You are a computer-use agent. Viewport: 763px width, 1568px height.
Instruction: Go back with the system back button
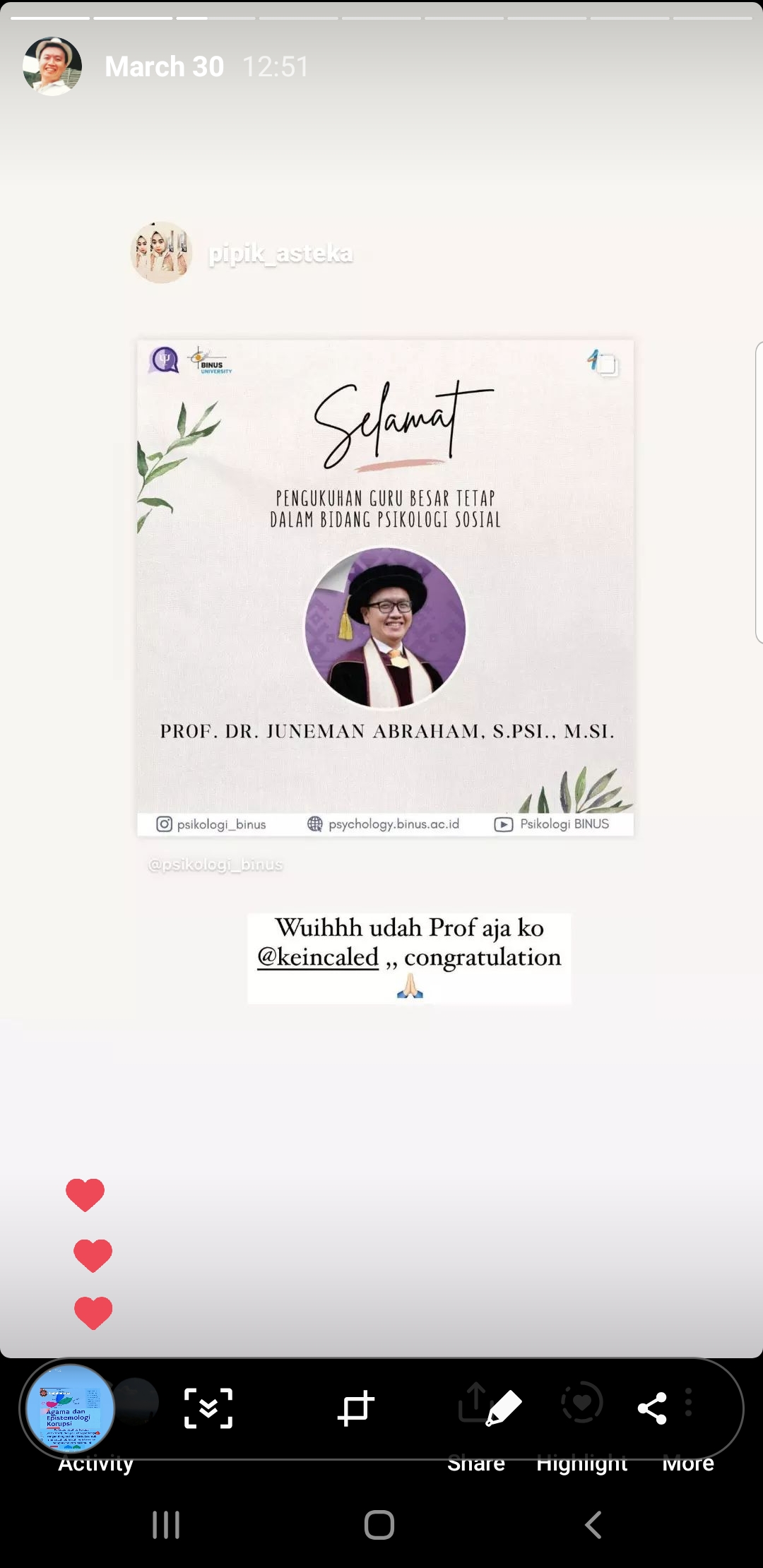click(x=593, y=1525)
